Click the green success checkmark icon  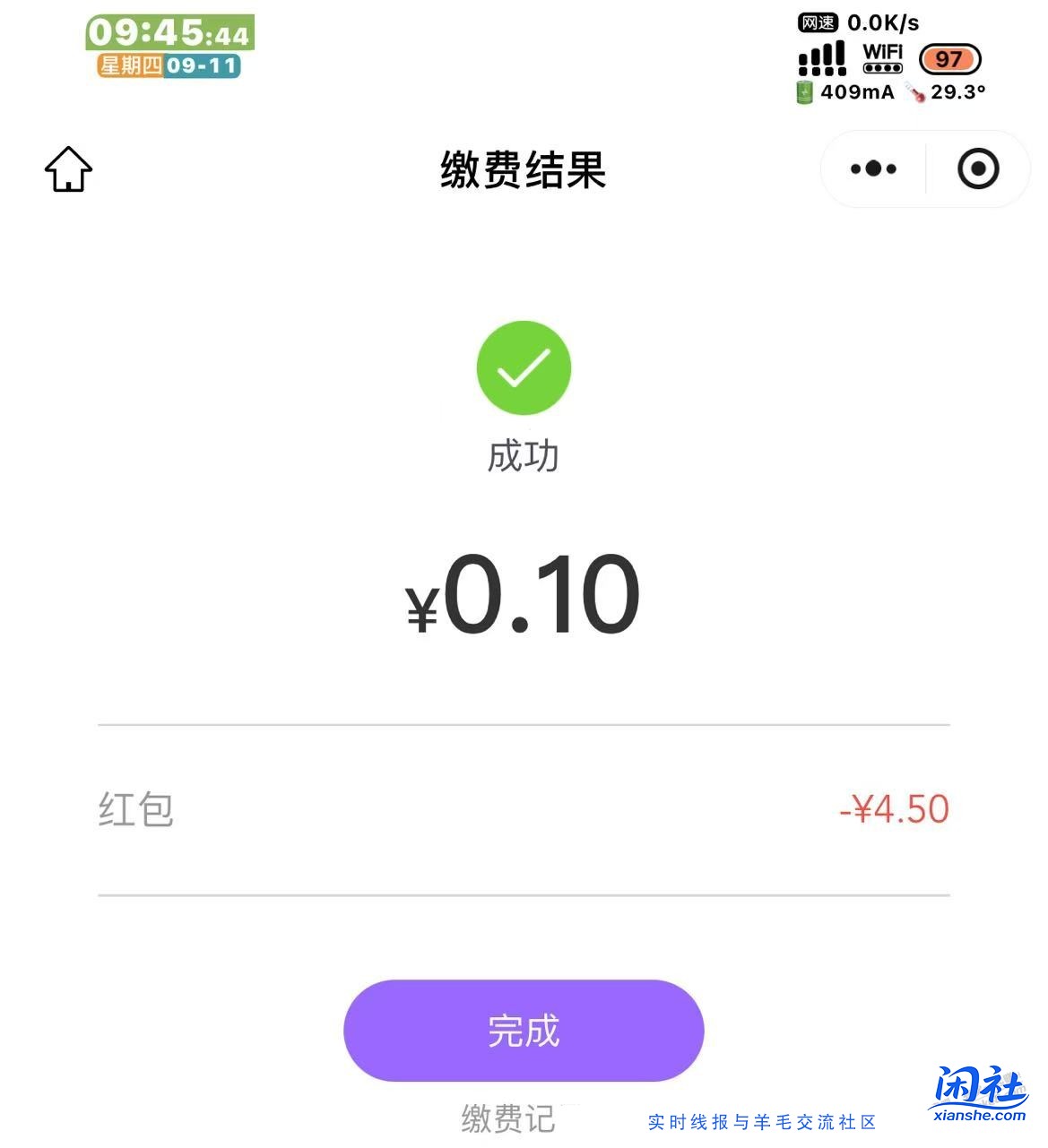[524, 368]
